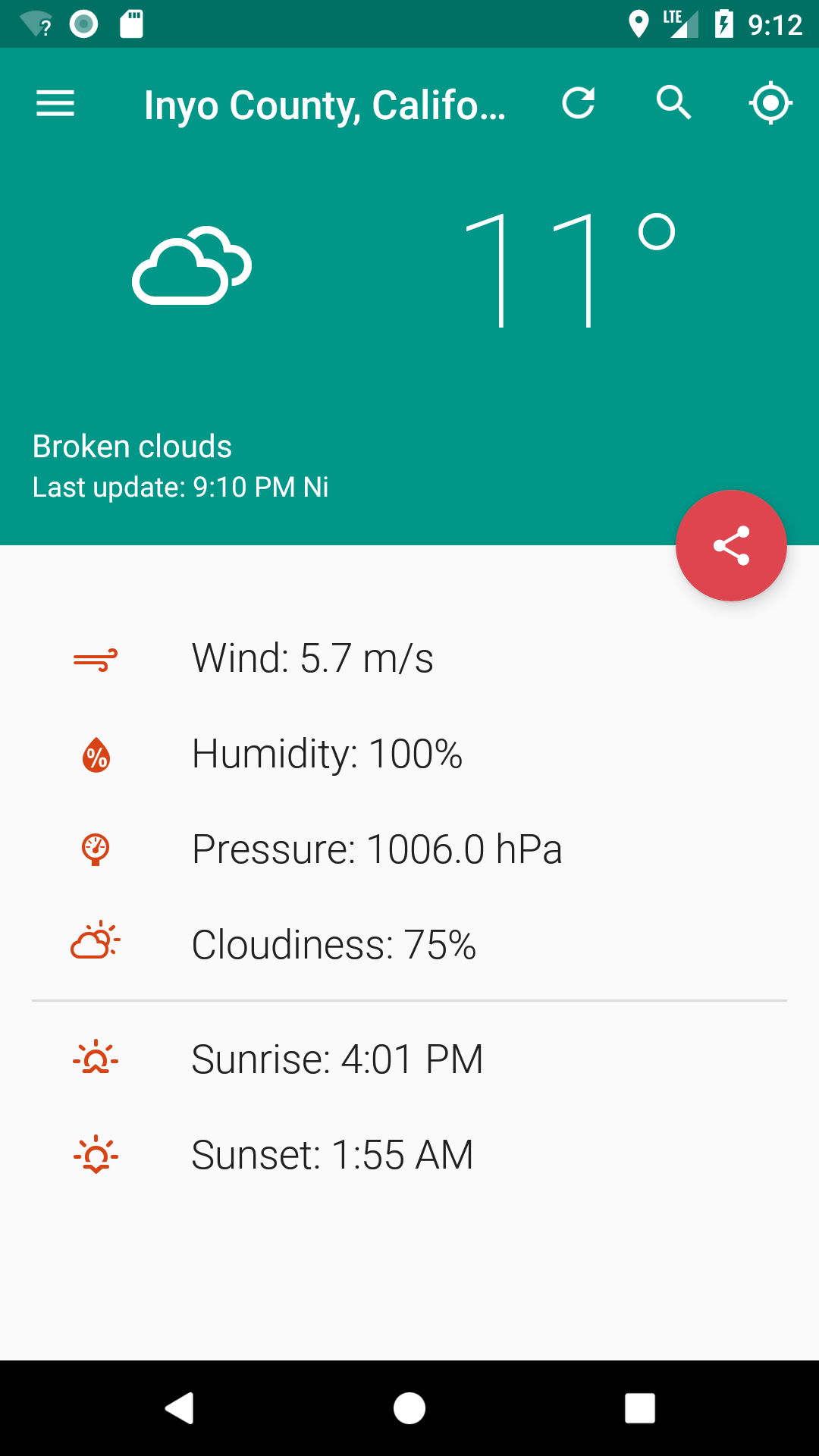Go to the home screen
Viewport: 819px width, 1456px height.
409,1408
